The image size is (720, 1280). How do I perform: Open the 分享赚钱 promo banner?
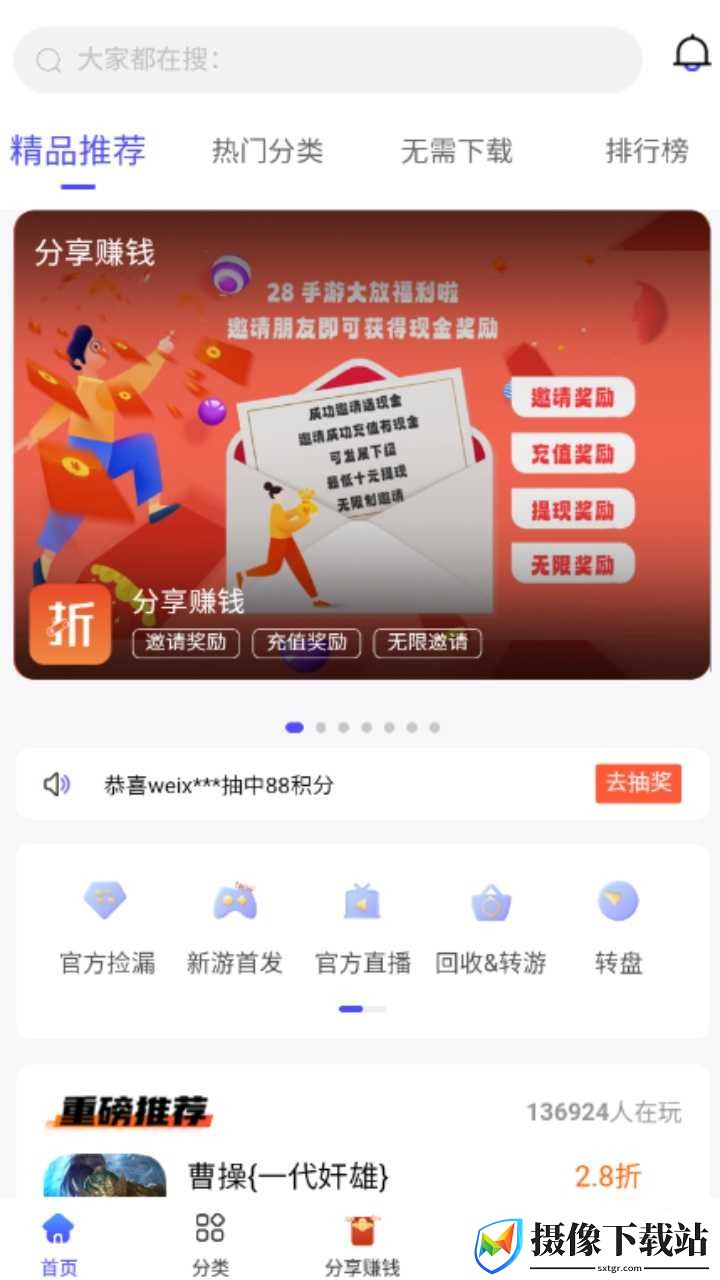pos(362,445)
